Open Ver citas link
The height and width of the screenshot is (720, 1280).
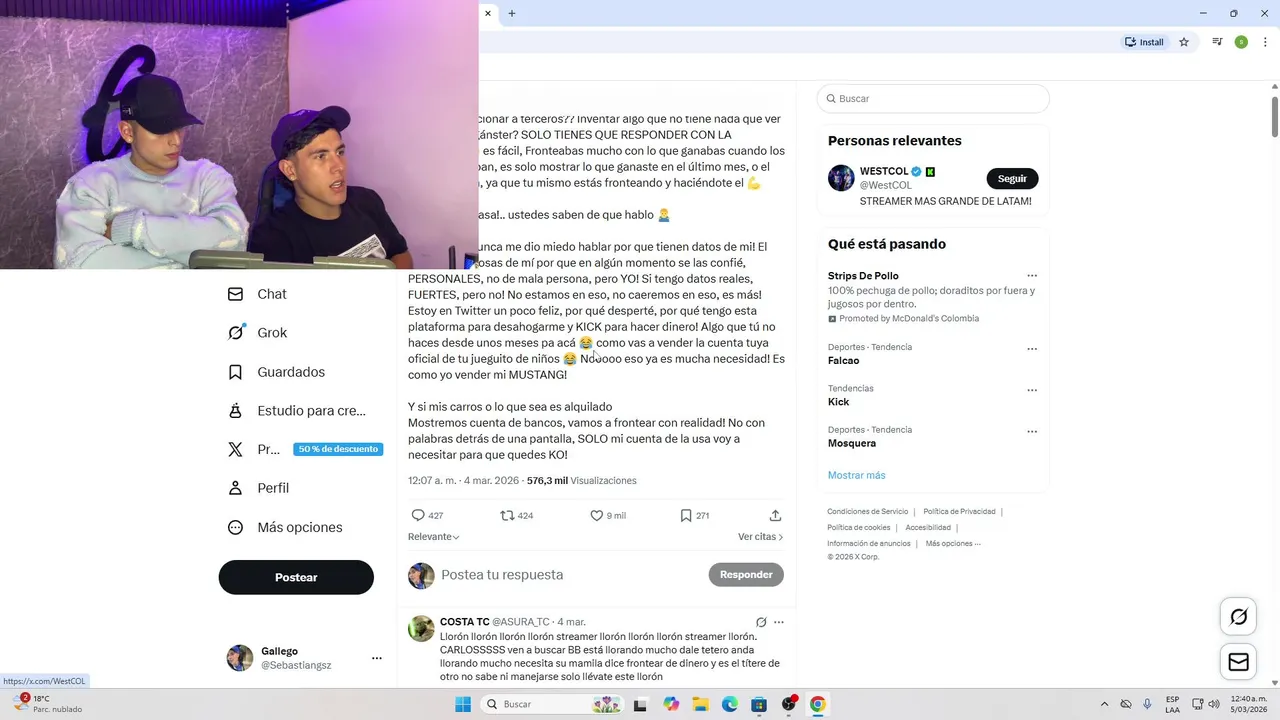click(760, 537)
